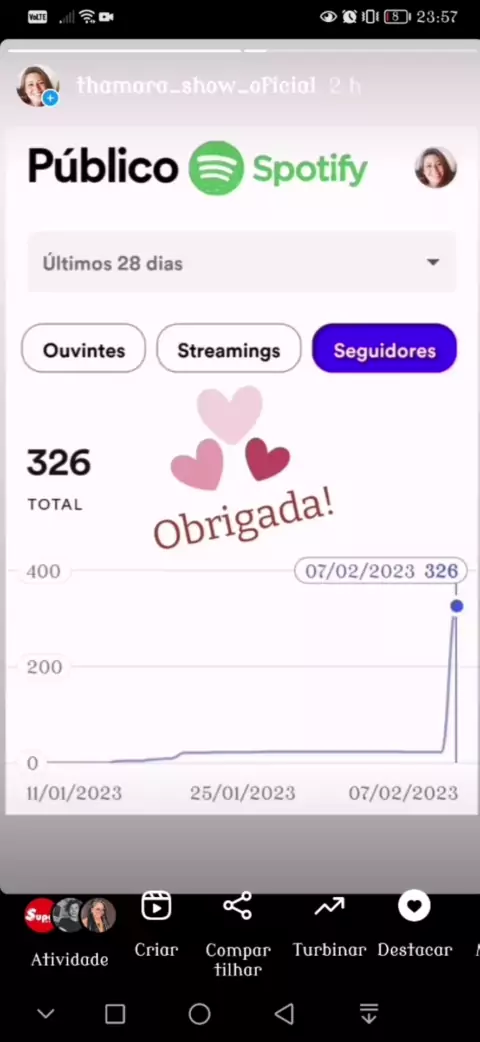Screen dimensions: 480x1042
Task: Add the story to highlights with Destacar
Action: tap(415, 924)
